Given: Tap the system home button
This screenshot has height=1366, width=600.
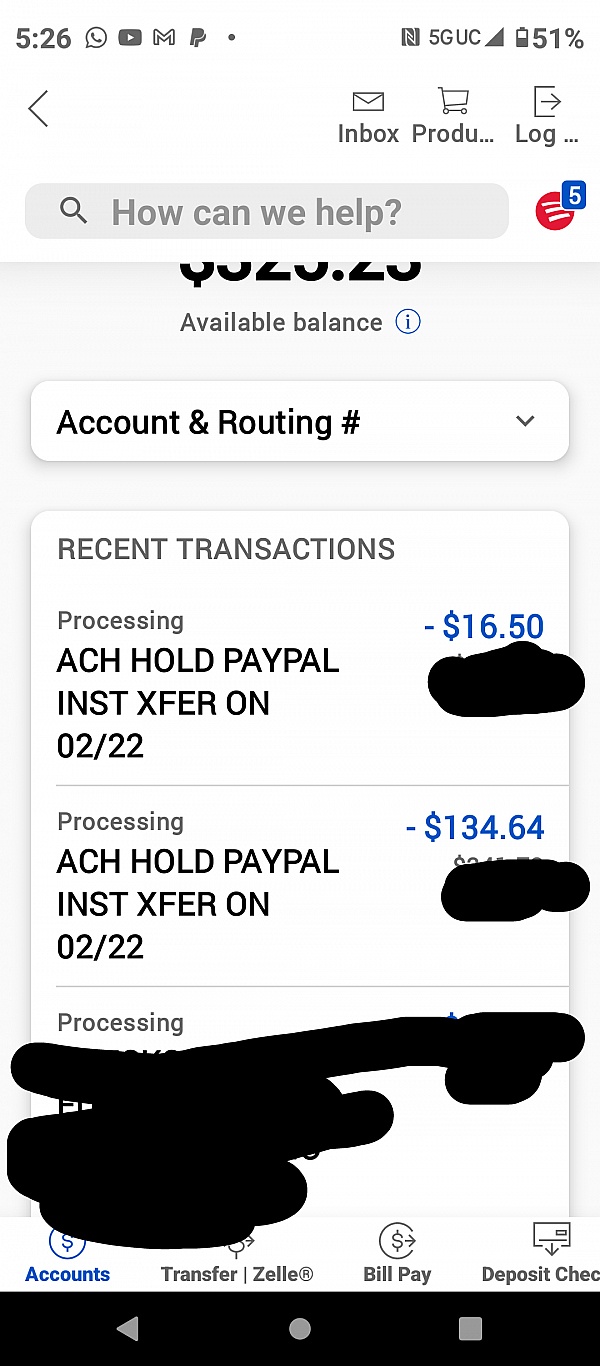Looking at the screenshot, I should [299, 1329].
